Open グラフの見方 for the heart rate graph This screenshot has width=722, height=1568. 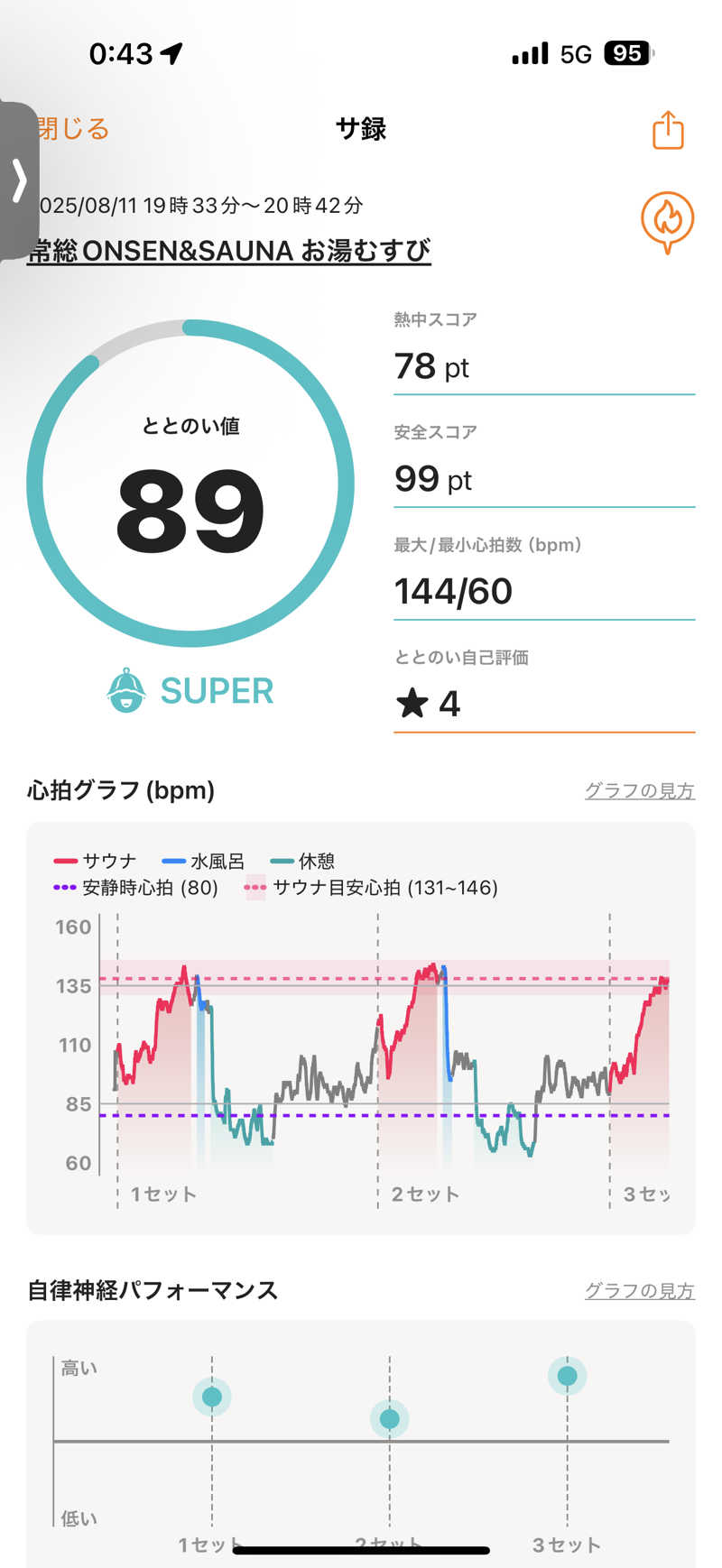pyautogui.click(x=639, y=790)
